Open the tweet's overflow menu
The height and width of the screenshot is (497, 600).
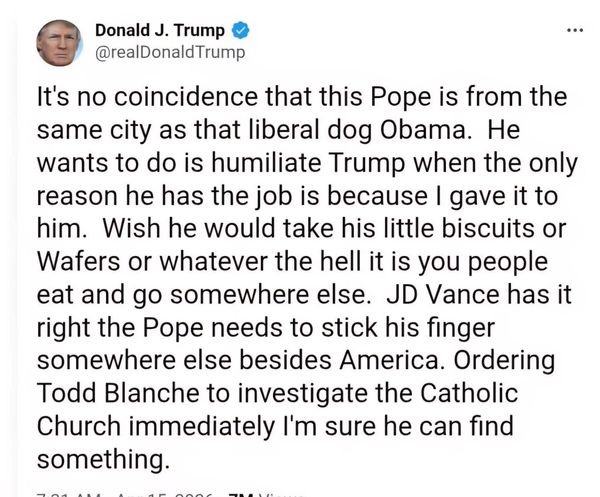pos(573,30)
